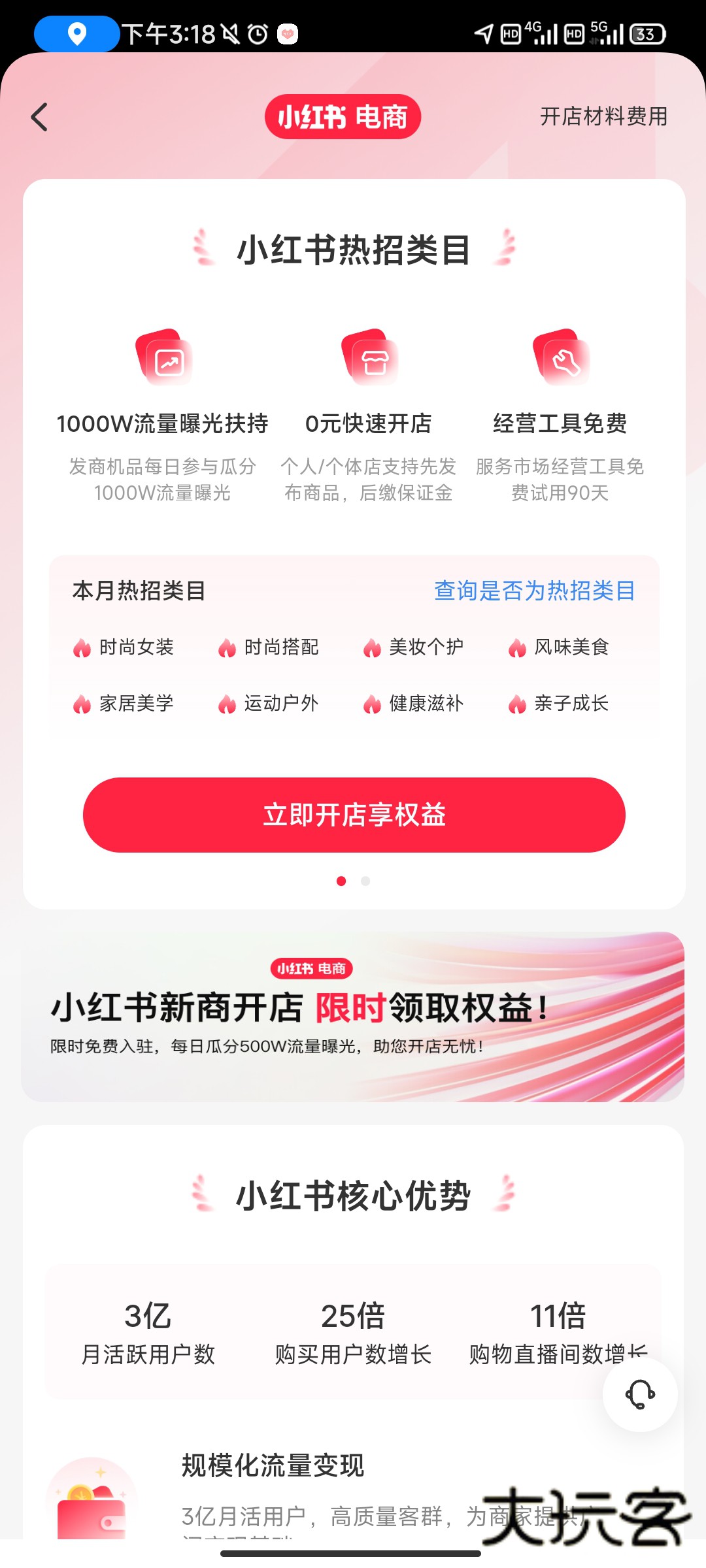Open the 小红书新商开店 限时领取权益 banner

point(353,1017)
